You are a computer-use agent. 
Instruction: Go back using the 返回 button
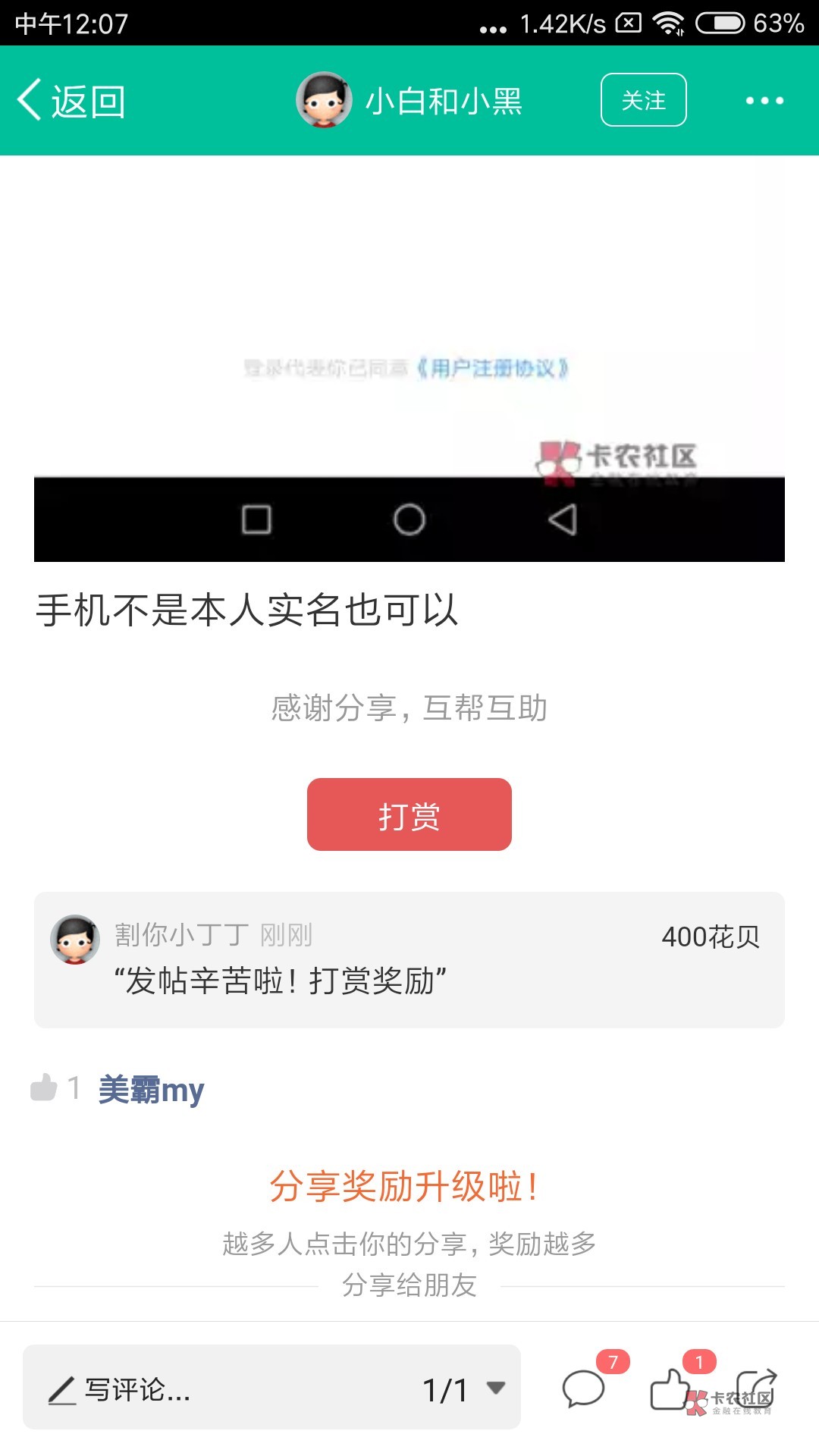coord(72,101)
